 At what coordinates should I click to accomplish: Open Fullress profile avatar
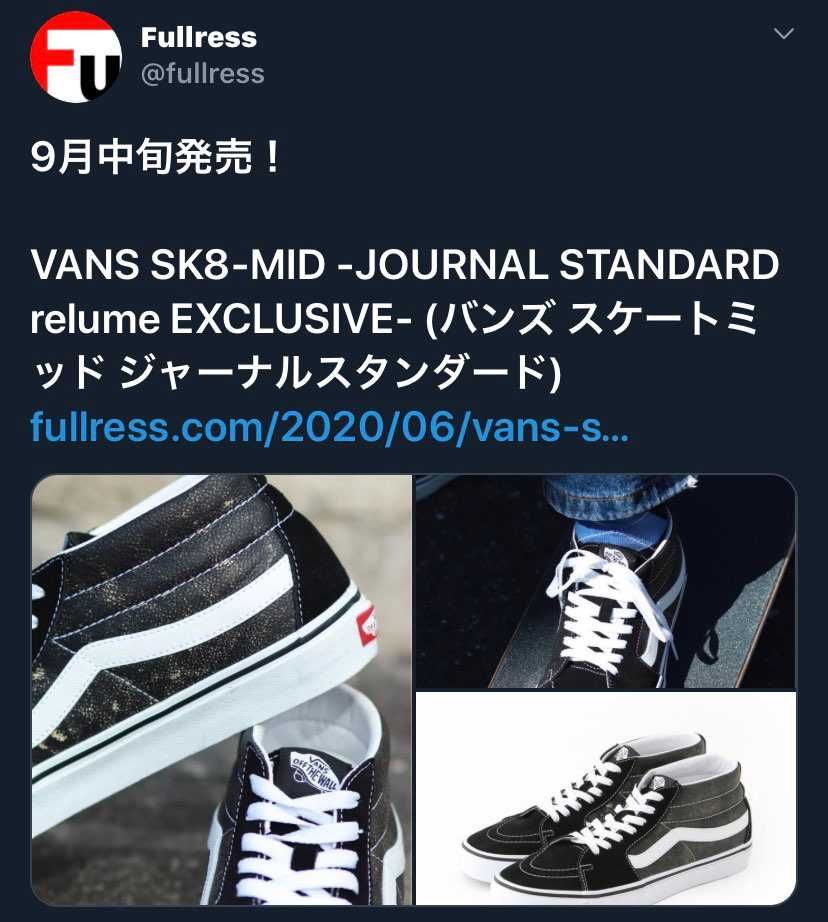tap(76, 57)
